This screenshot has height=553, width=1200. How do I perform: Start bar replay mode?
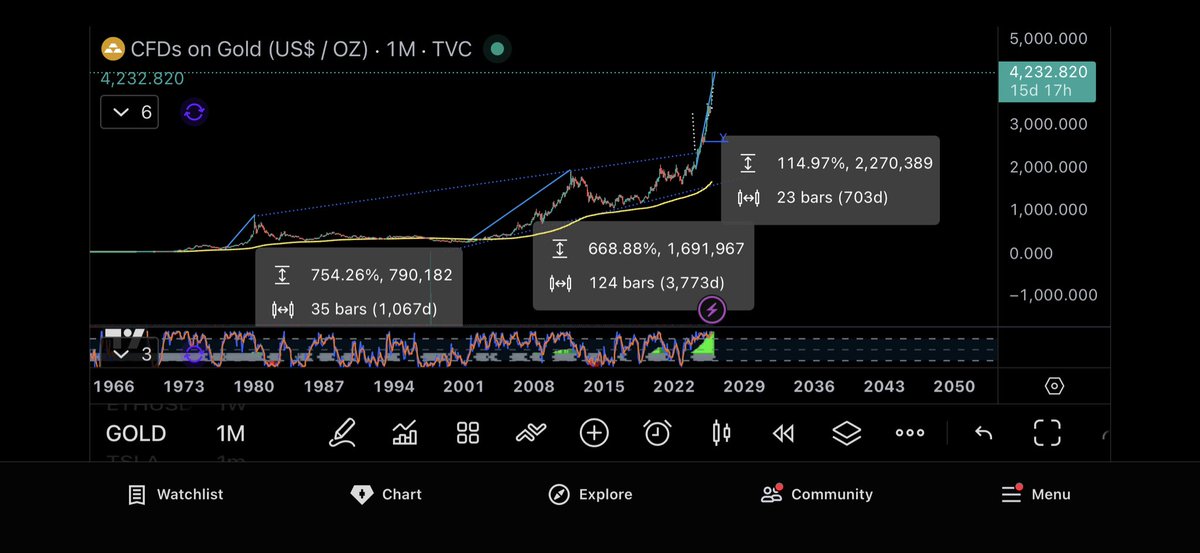coord(783,433)
